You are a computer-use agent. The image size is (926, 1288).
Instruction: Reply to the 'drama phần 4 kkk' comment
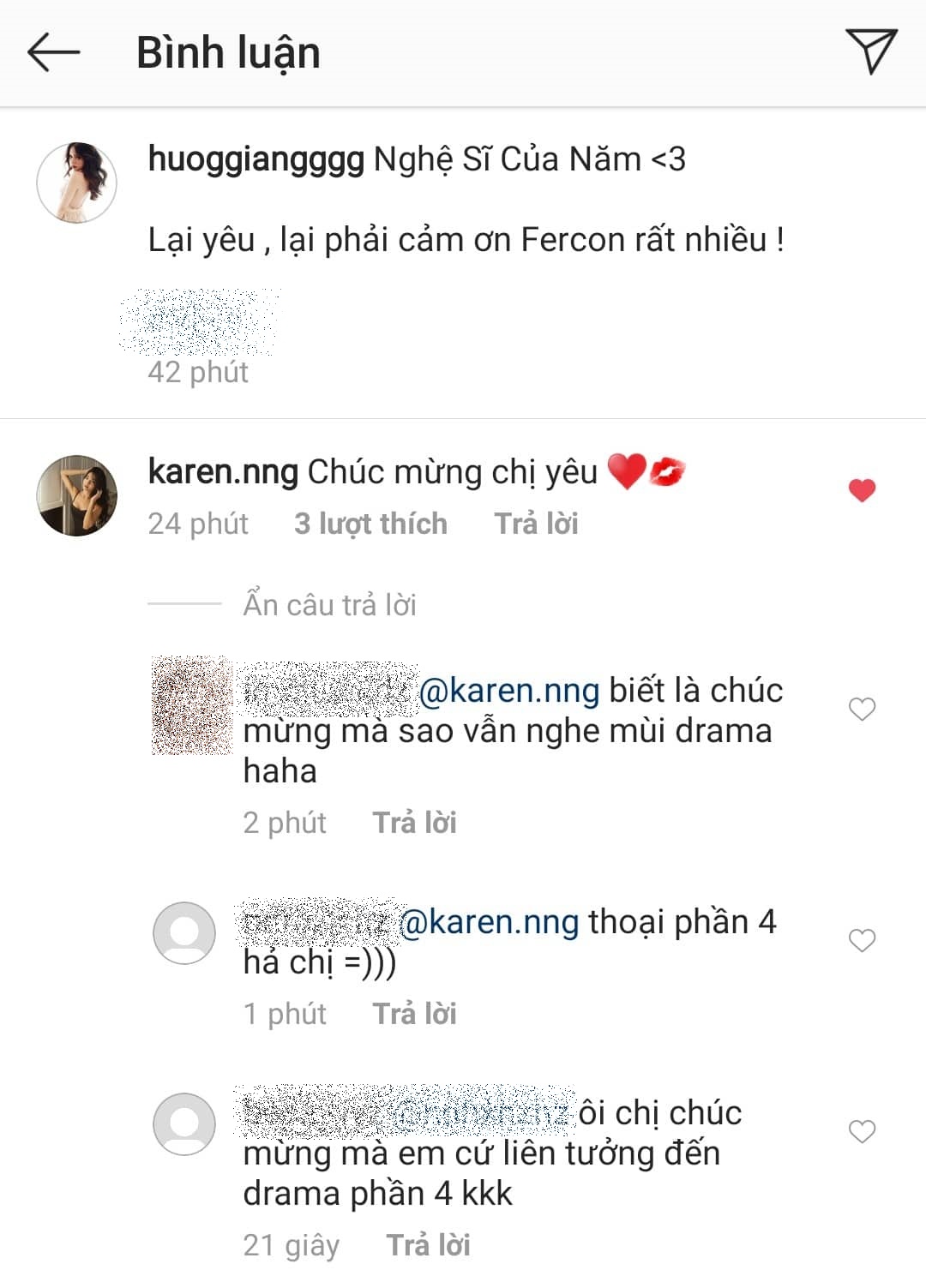428,1245
